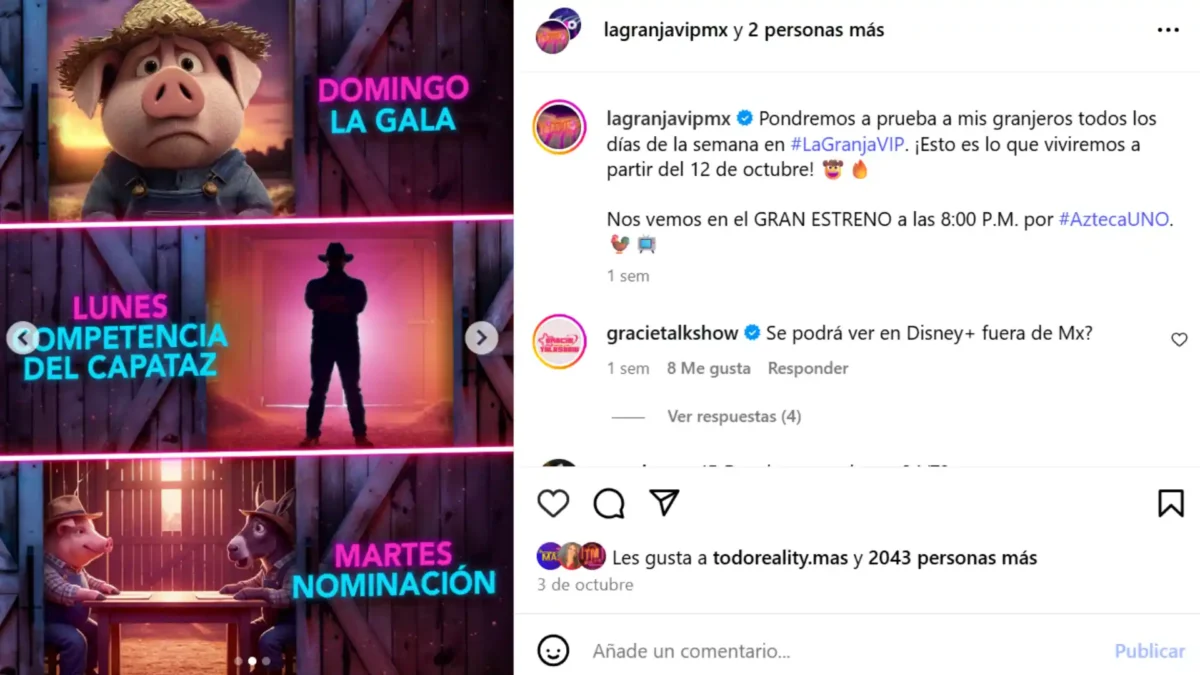
Task: Expand Ver respuestas (4)
Action: pyautogui.click(x=734, y=416)
